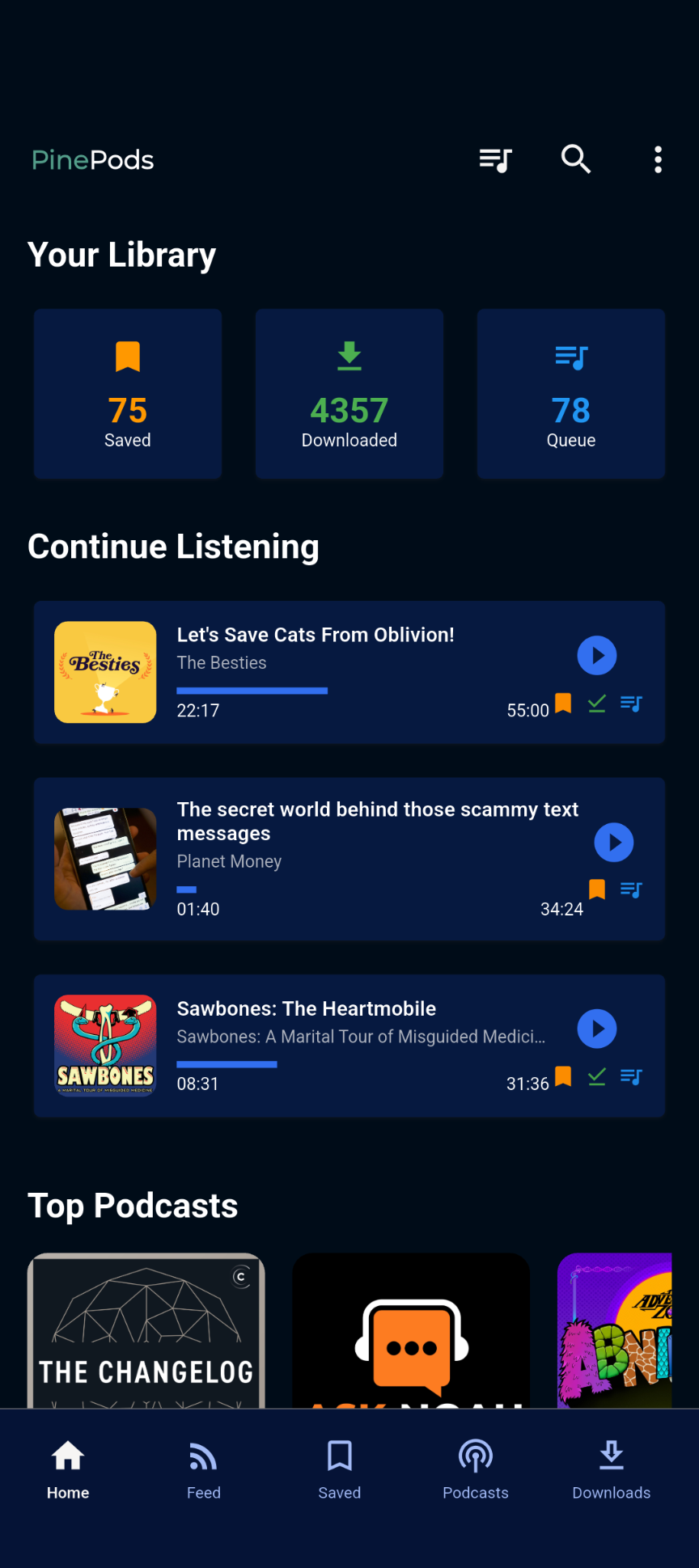
Task: Open the 78 Queue library card
Action: click(x=571, y=394)
